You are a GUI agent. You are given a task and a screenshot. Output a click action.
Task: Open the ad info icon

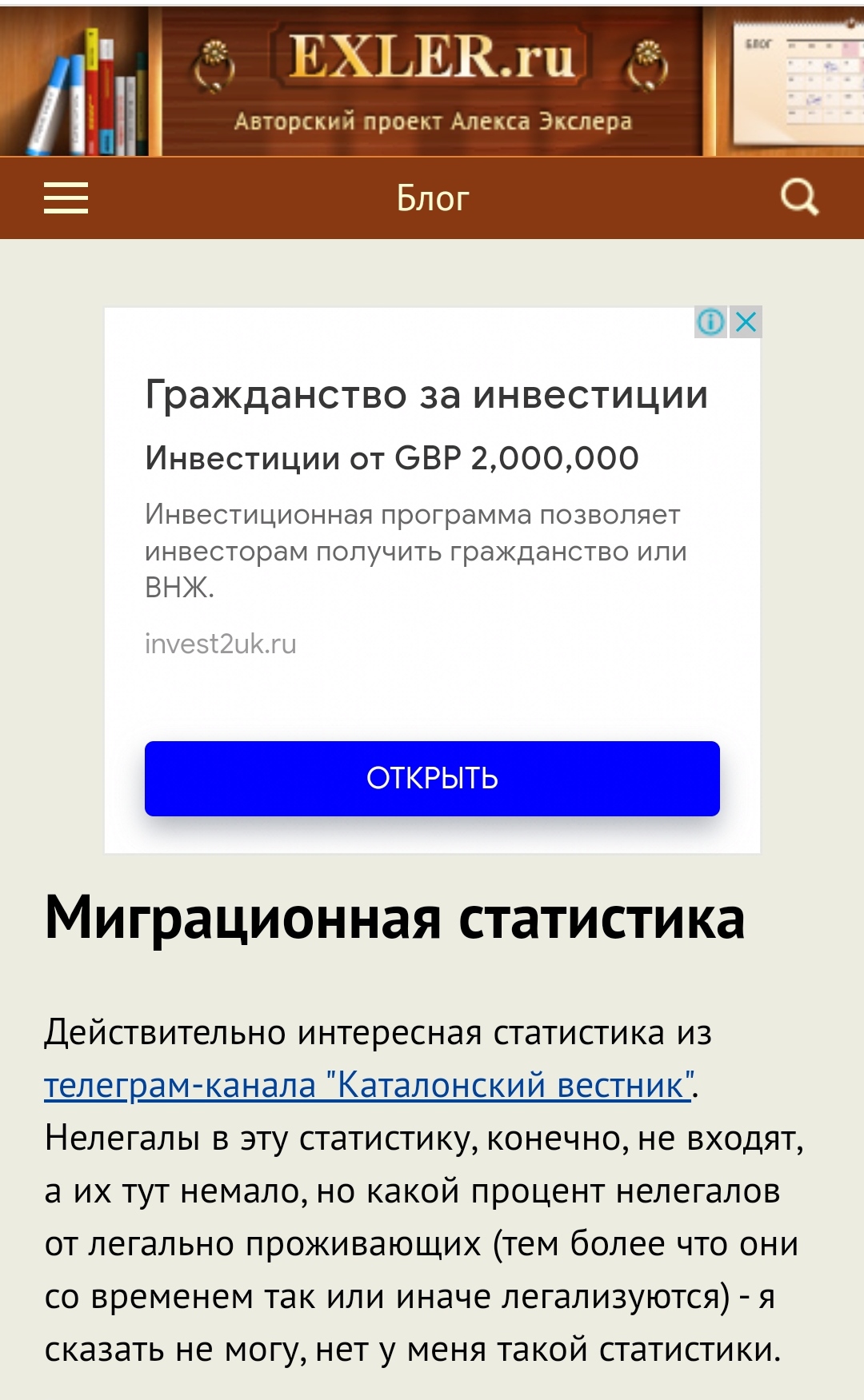710,322
